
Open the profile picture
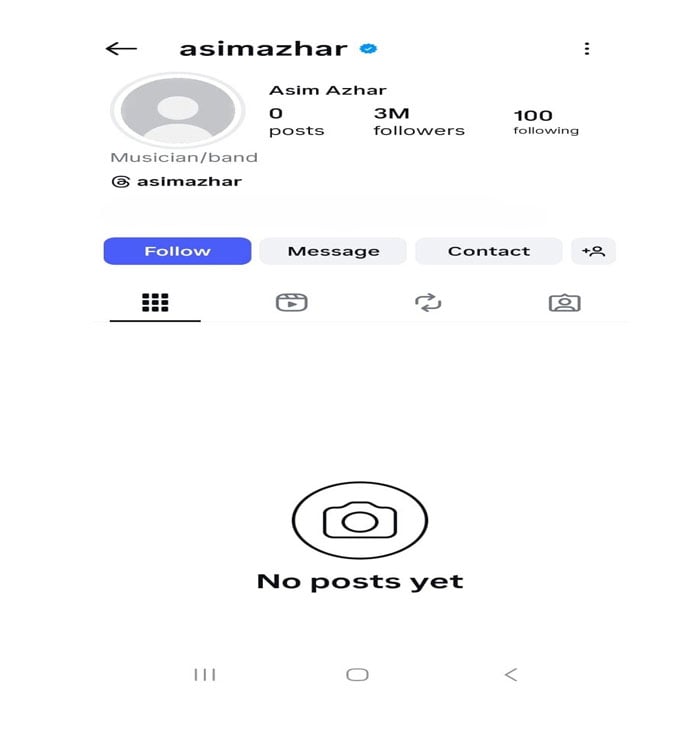177,110
